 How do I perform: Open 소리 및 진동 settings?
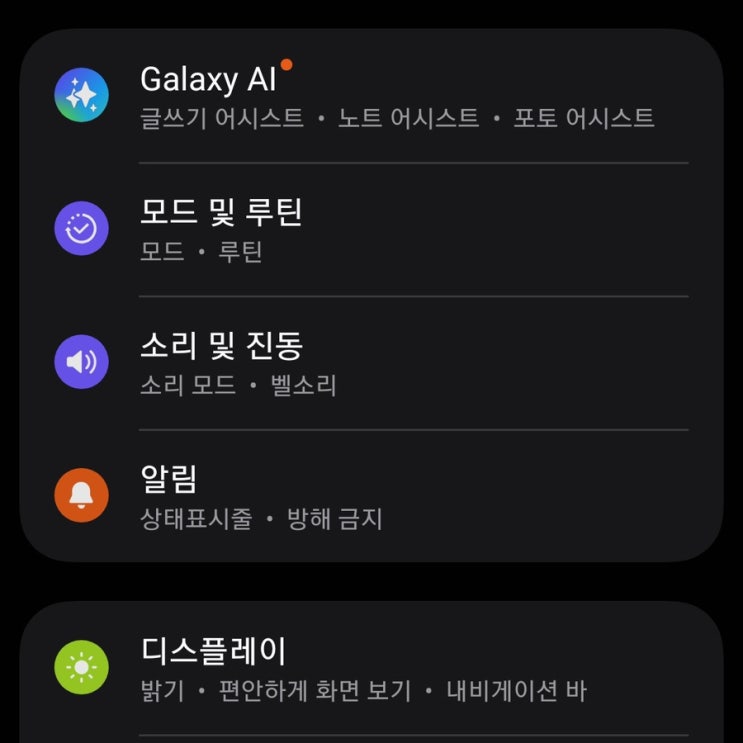pos(371,363)
